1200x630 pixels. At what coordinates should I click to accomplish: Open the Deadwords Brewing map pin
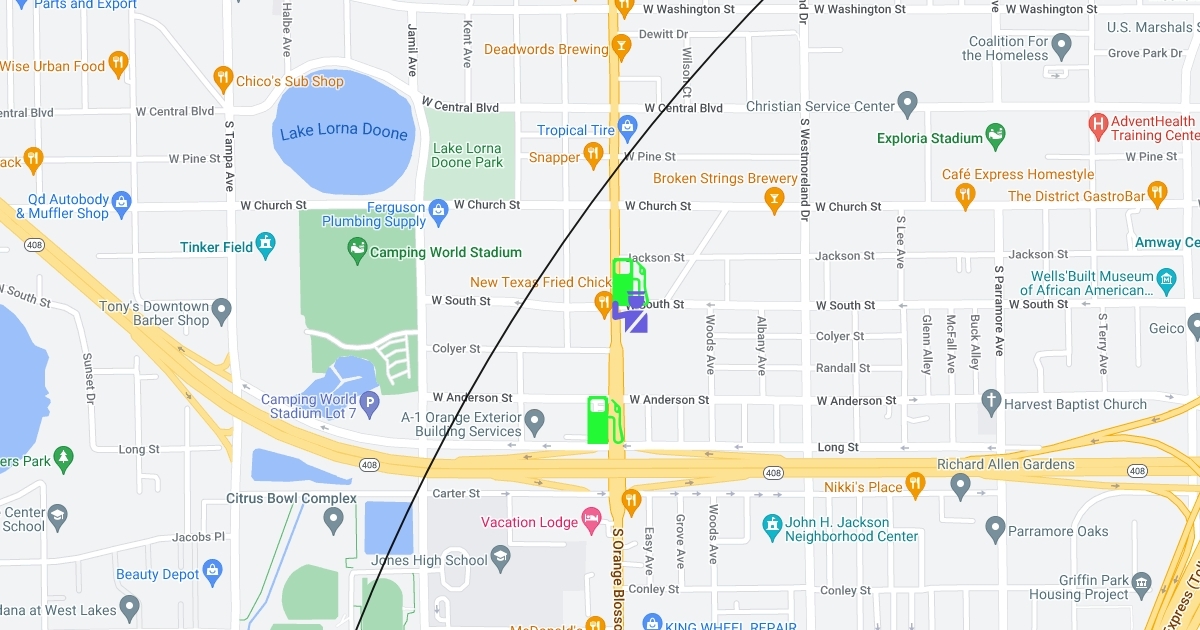pyautogui.click(x=622, y=46)
